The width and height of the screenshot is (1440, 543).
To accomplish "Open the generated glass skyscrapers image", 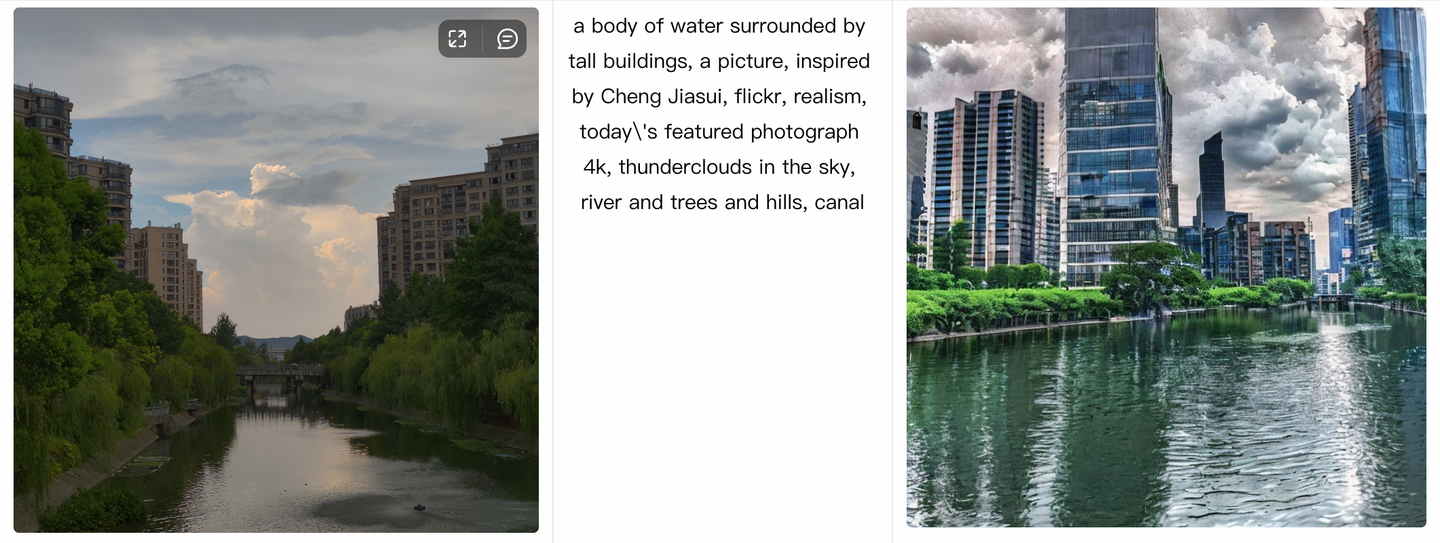I will pos(1166,267).
